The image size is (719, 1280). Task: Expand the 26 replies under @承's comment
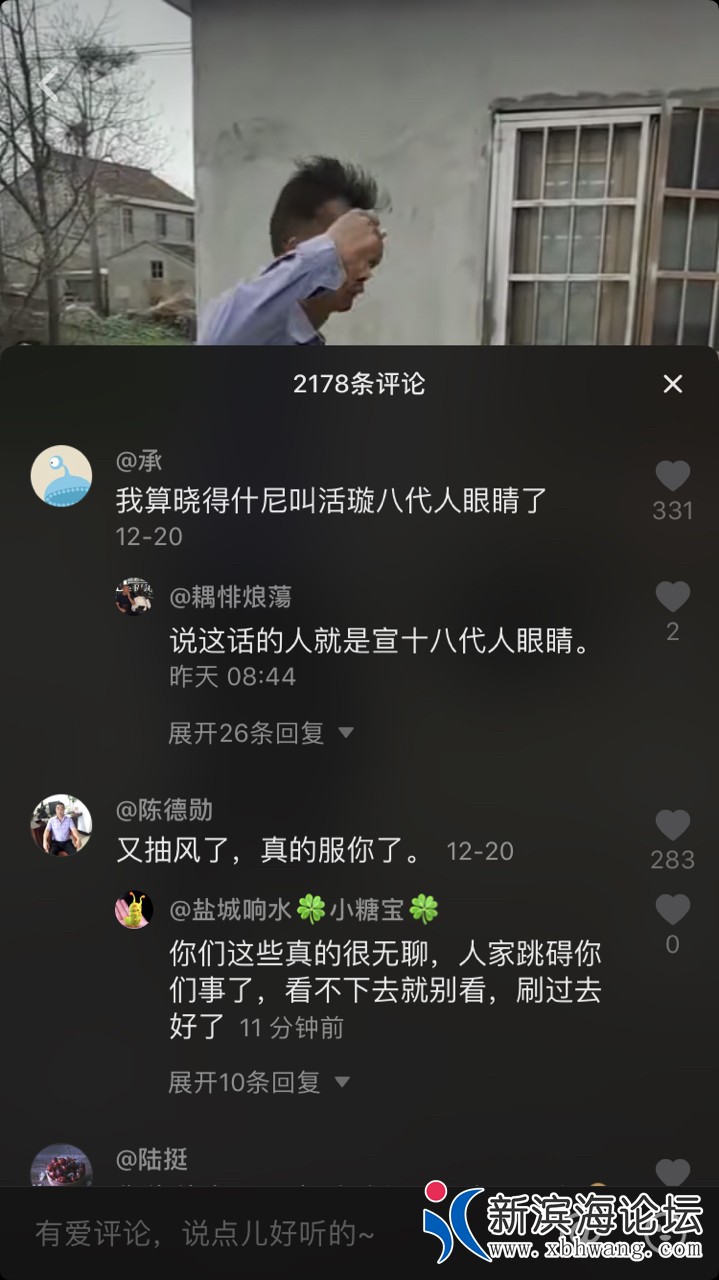coord(260,733)
